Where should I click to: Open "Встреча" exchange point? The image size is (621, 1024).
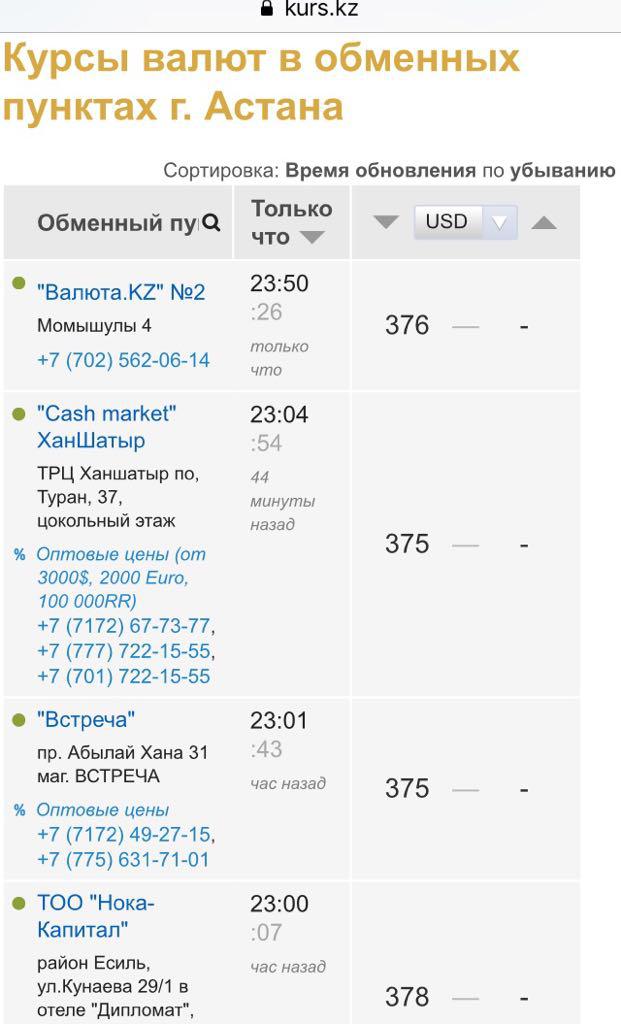(x=85, y=720)
